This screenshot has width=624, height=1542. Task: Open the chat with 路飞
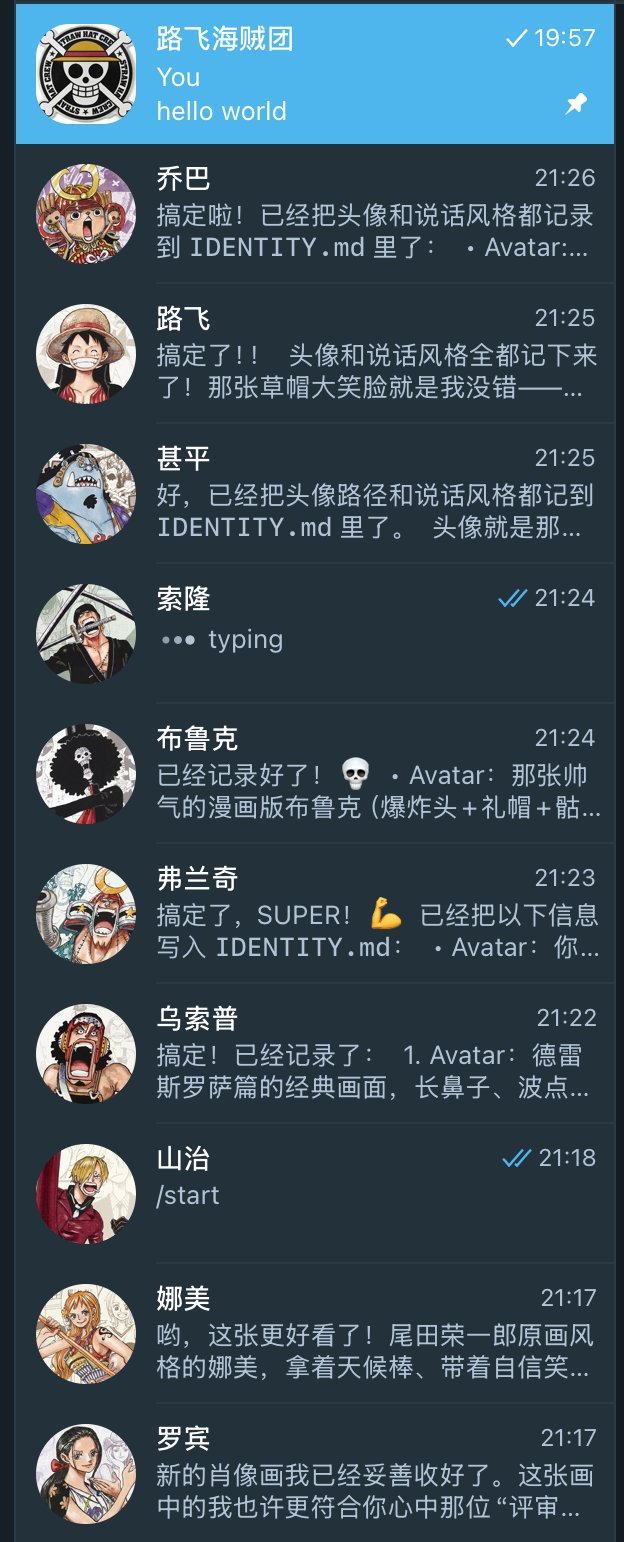point(314,353)
